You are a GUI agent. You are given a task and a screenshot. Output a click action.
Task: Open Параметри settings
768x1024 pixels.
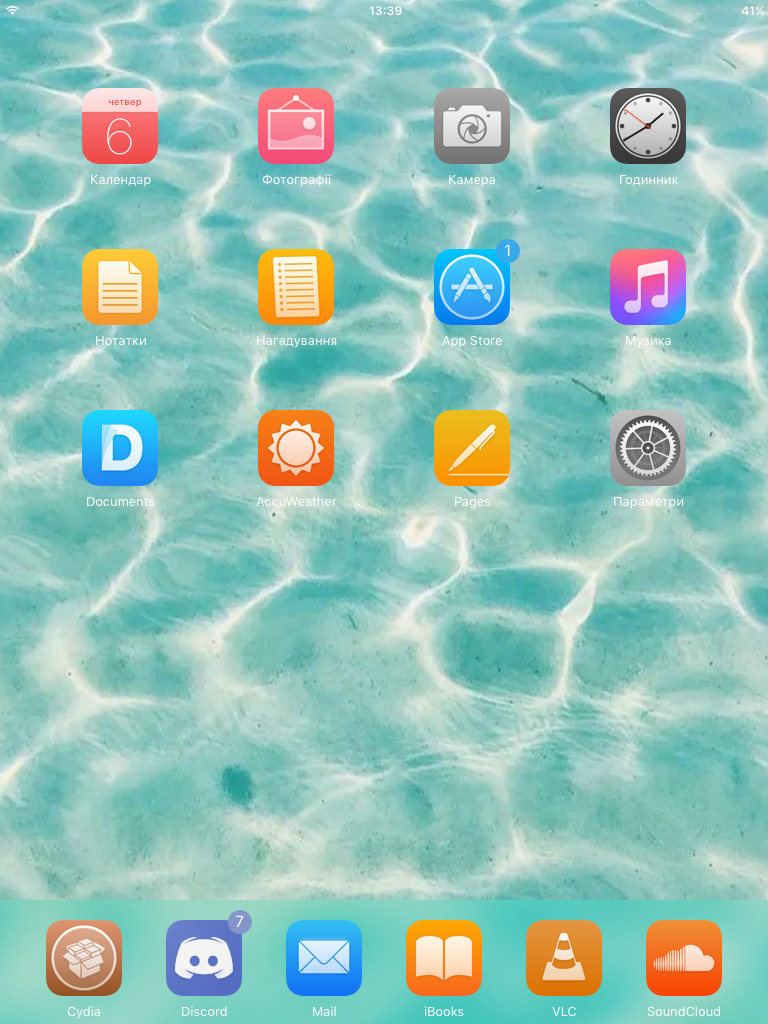tap(648, 448)
